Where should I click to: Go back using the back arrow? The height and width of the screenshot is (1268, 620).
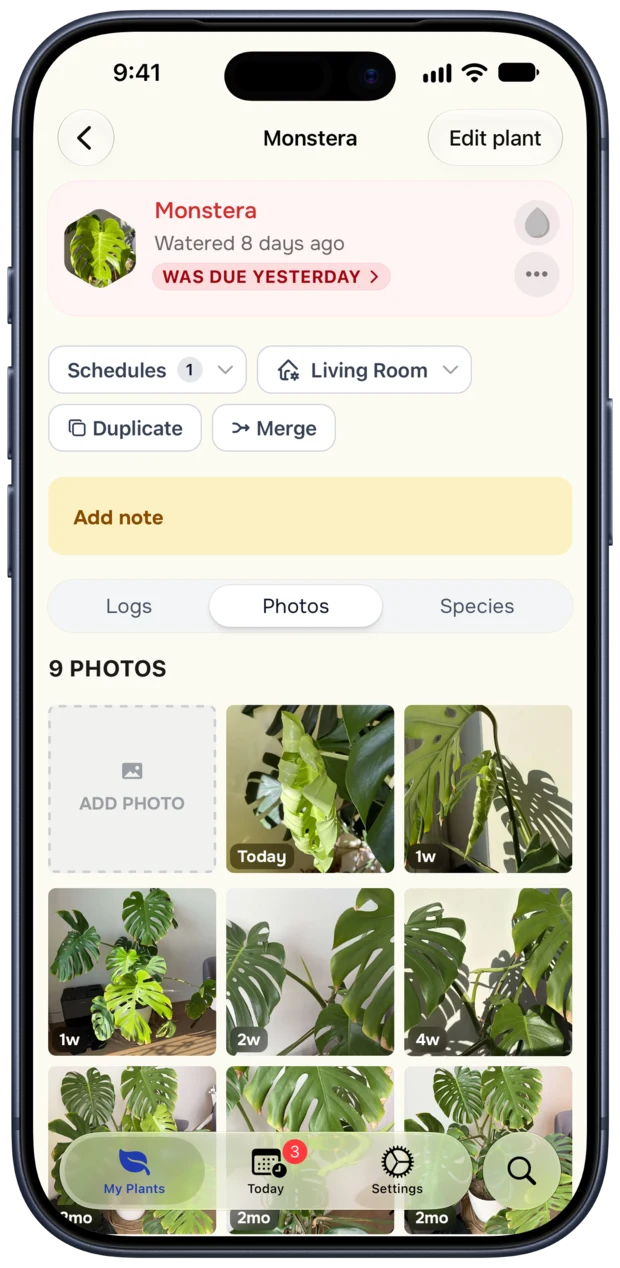click(85, 138)
